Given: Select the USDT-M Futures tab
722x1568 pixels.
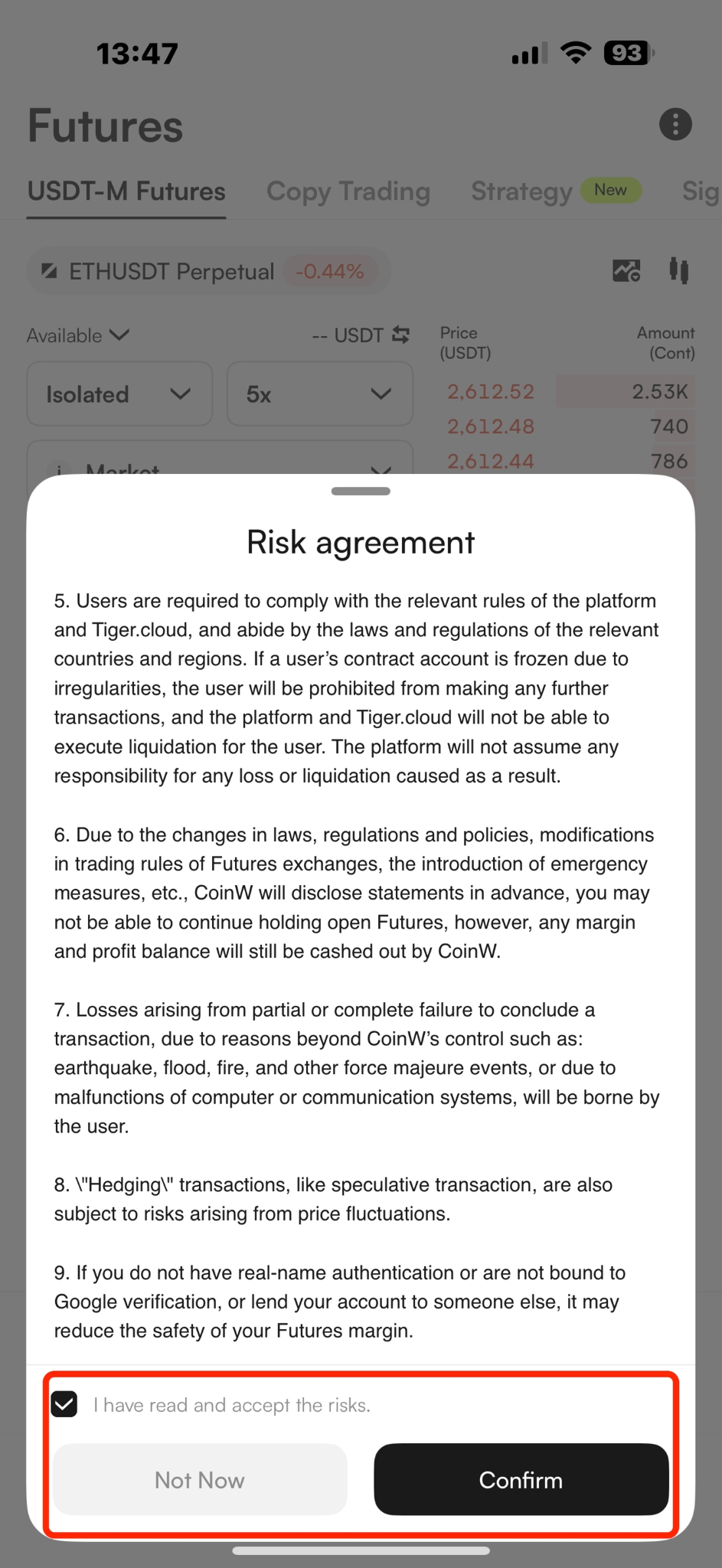Looking at the screenshot, I should 126,191.
